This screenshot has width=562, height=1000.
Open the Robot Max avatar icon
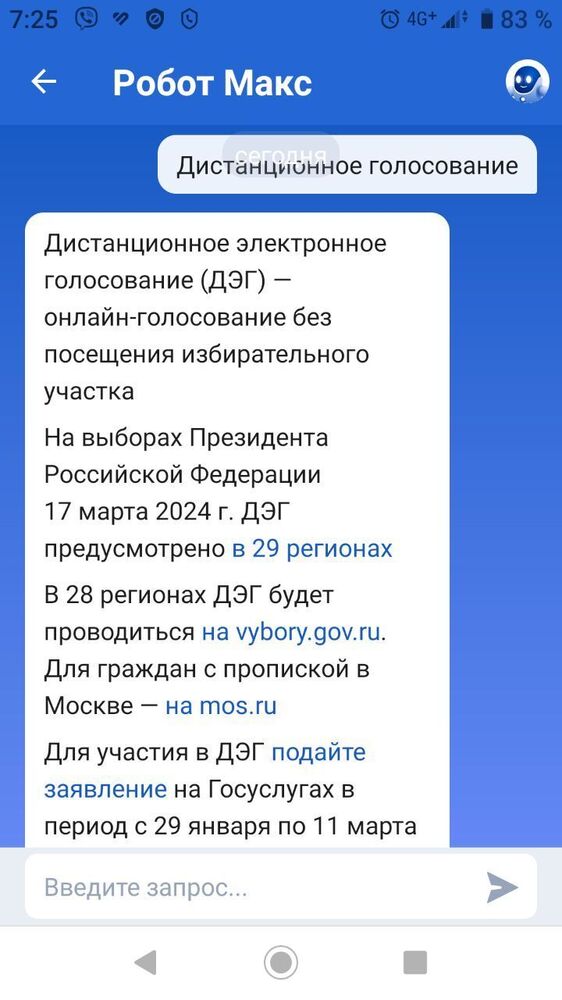(x=527, y=82)
